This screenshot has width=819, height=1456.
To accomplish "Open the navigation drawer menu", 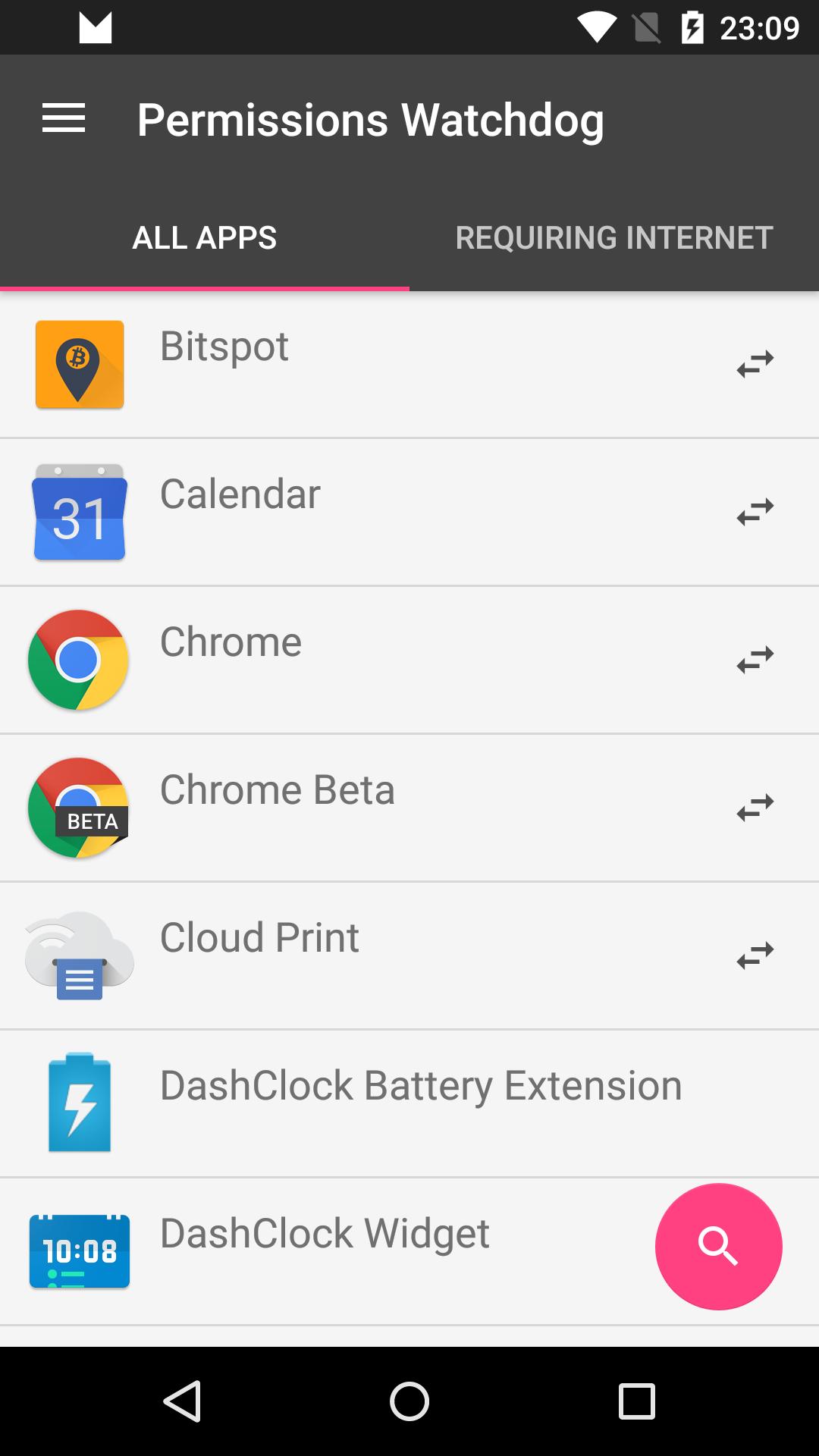I will pyautogui.click(x=64, y=118).
